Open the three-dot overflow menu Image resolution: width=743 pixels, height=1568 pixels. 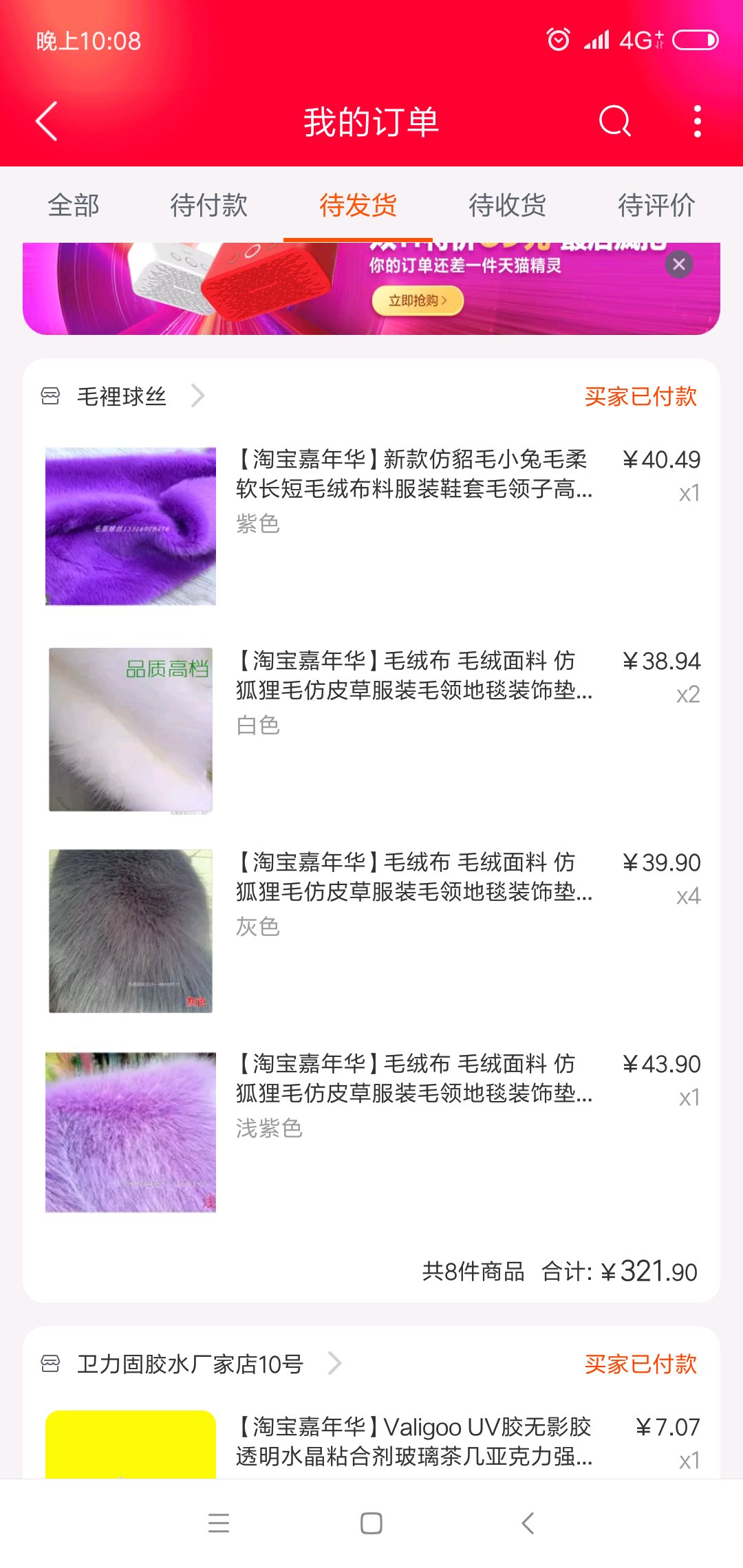click(698, 122)
